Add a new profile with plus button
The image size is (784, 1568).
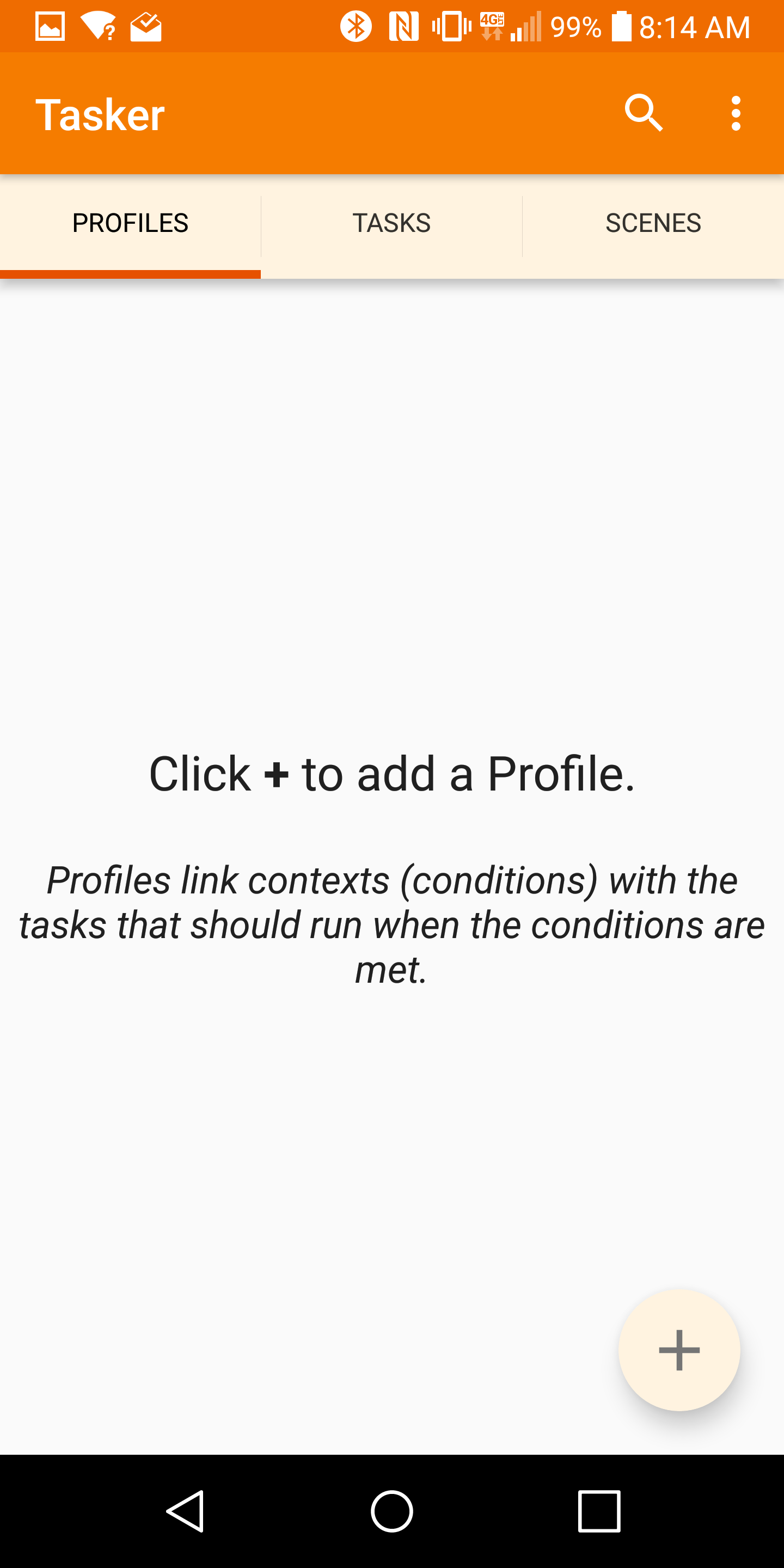click(x=679, y=1350)
